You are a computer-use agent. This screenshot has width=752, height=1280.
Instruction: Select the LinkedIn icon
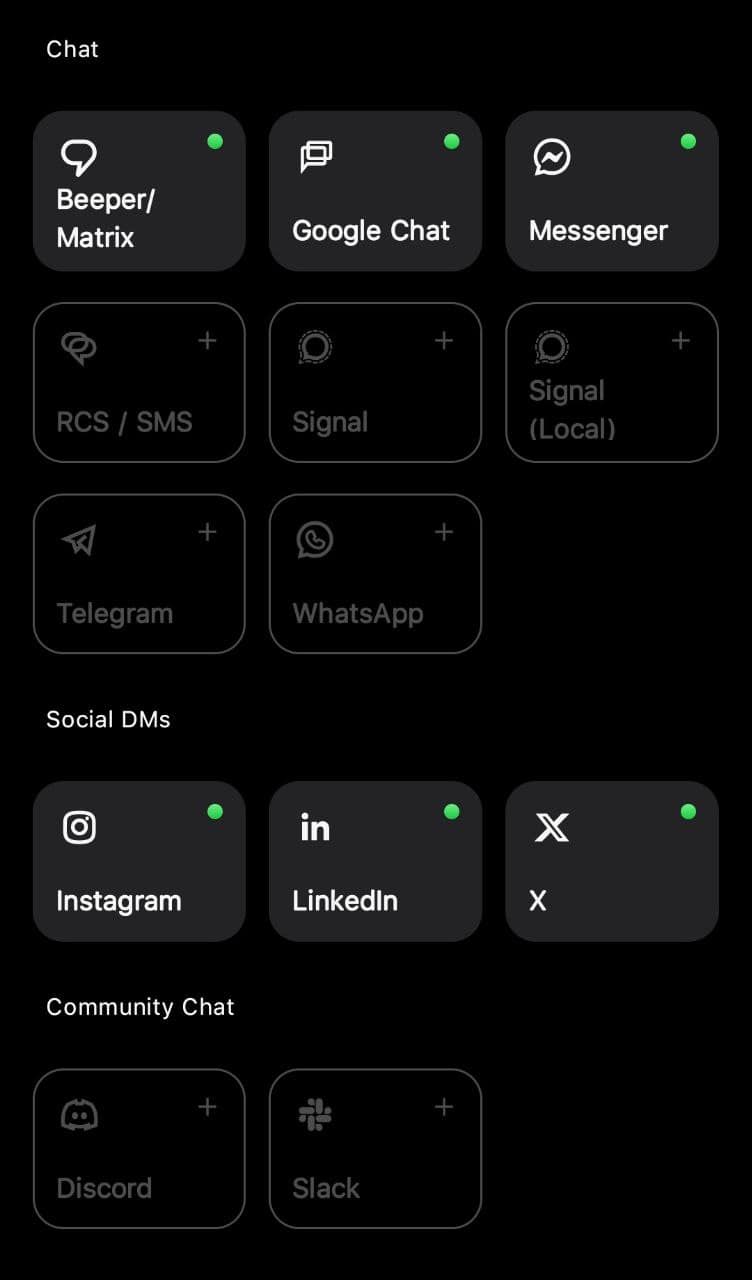pyautogui.click(x=314, y=827)
